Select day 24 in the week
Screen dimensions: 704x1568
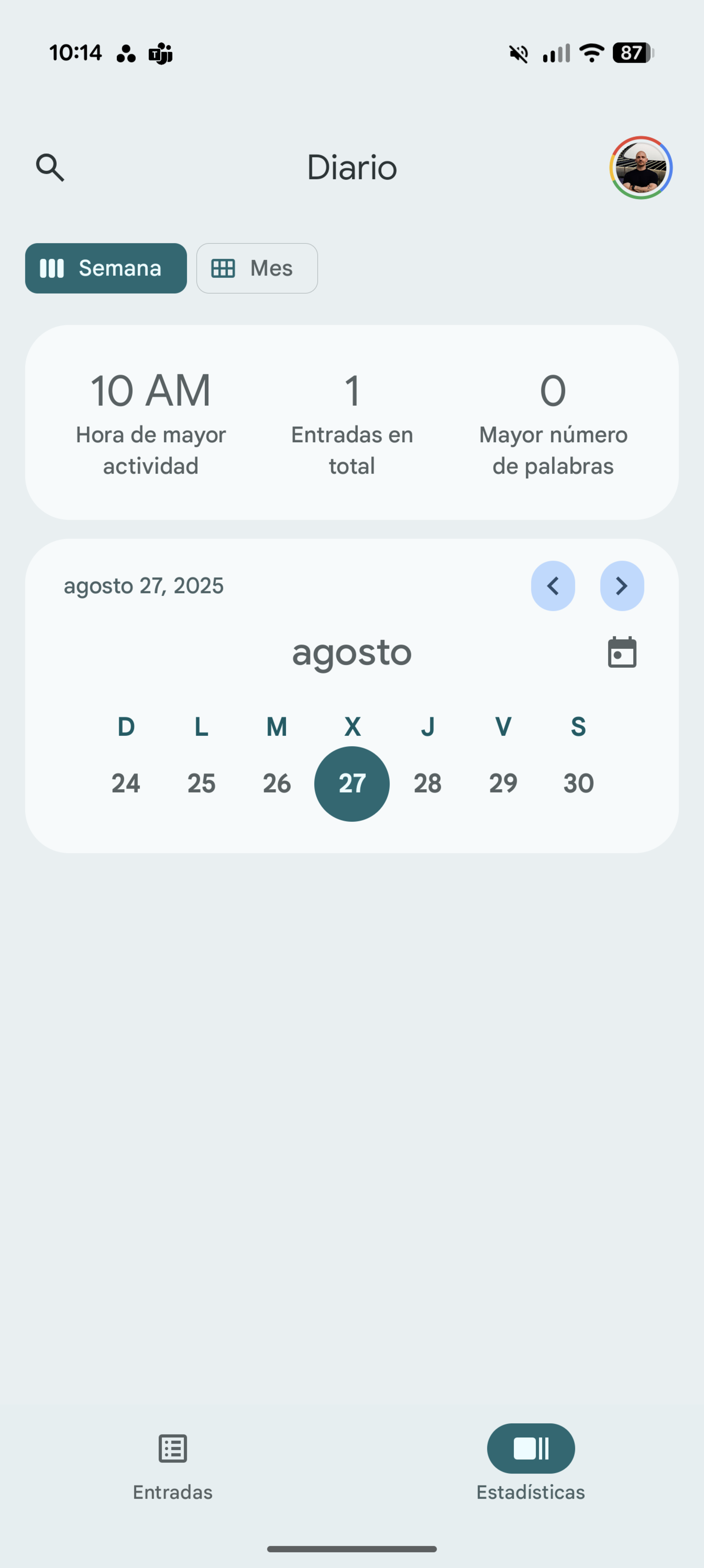pyautogui.click(x=126, y=783)
